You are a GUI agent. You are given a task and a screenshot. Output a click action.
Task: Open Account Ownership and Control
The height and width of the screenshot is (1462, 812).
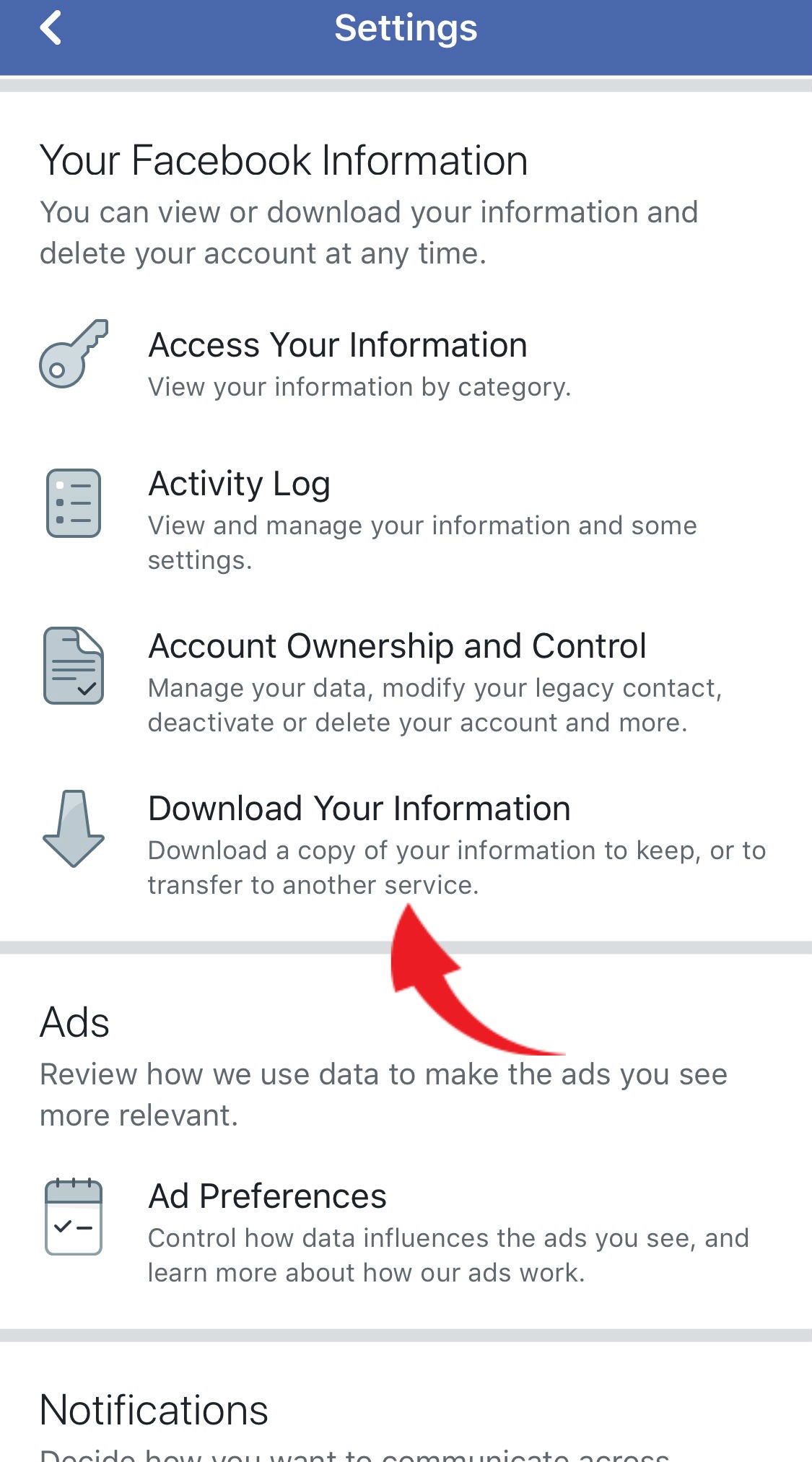pyautogui.click(x=406, y=681)
